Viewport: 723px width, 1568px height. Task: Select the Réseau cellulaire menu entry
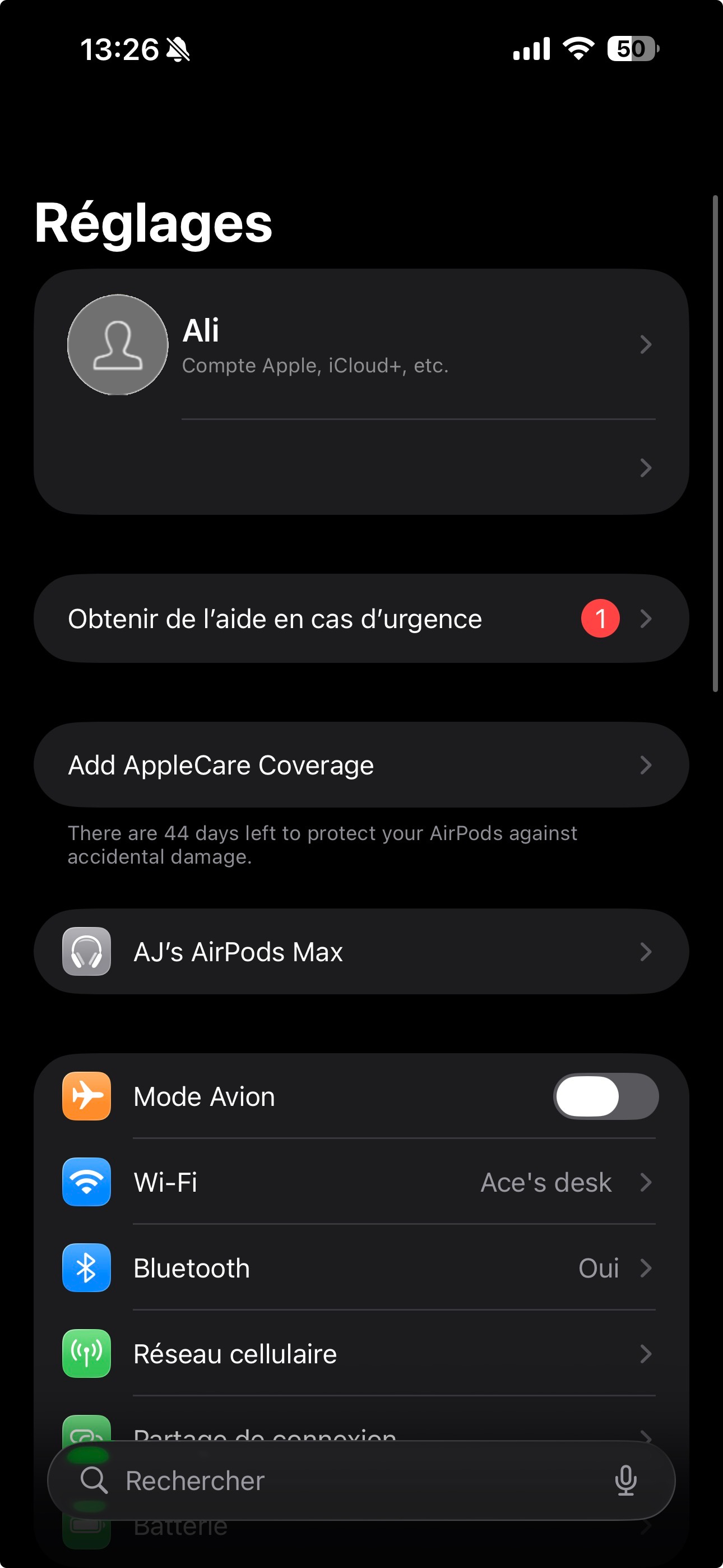click(x=304, y=1354)
